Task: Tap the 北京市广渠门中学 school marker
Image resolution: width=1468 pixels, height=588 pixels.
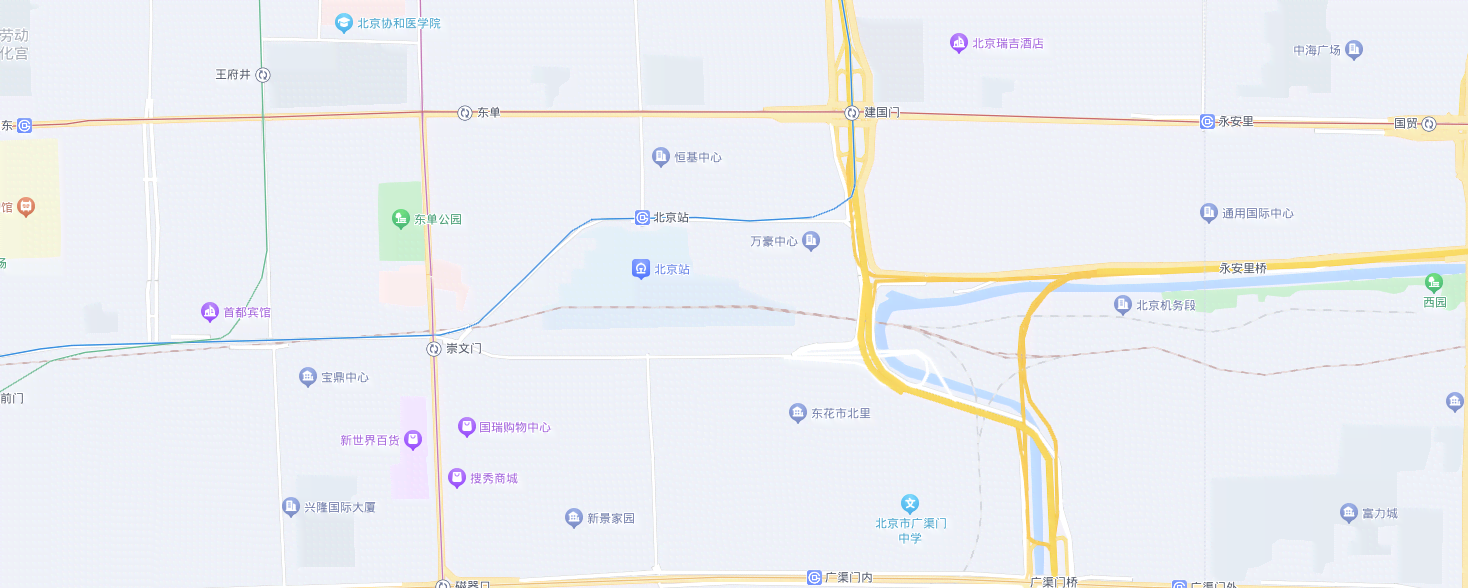Action: pos(909,503)
